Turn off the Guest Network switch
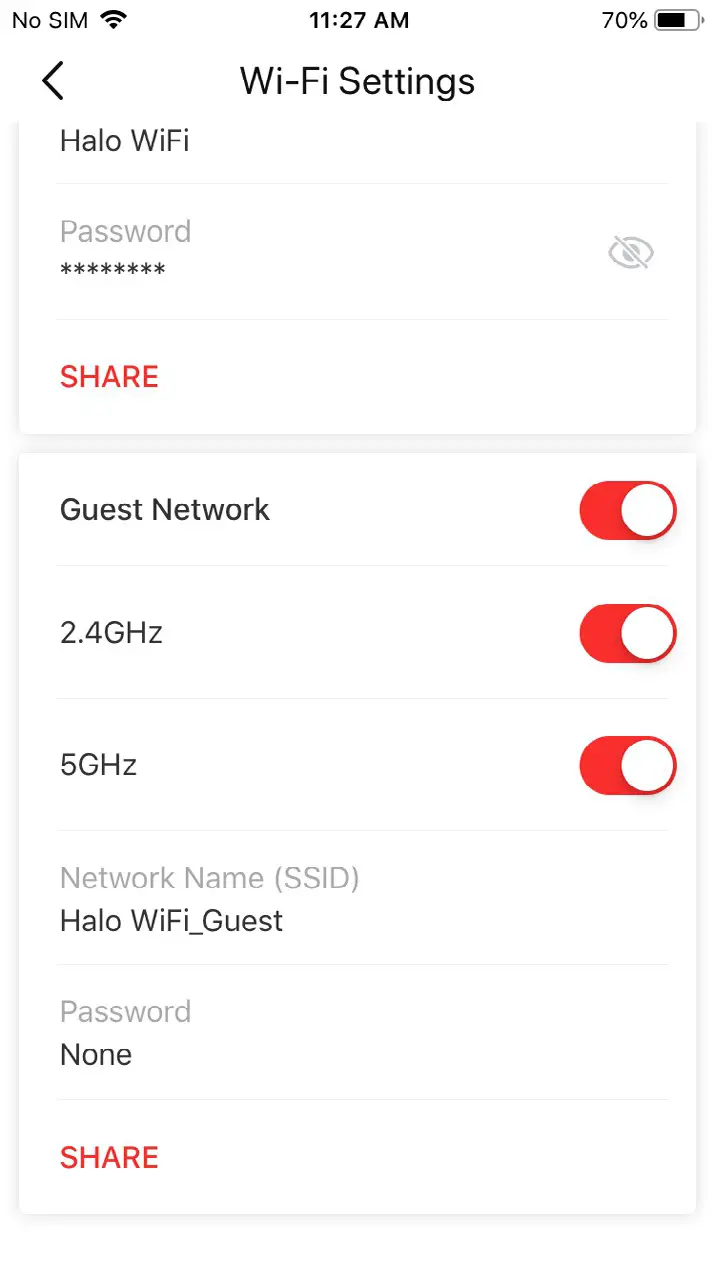 (627, 510)
